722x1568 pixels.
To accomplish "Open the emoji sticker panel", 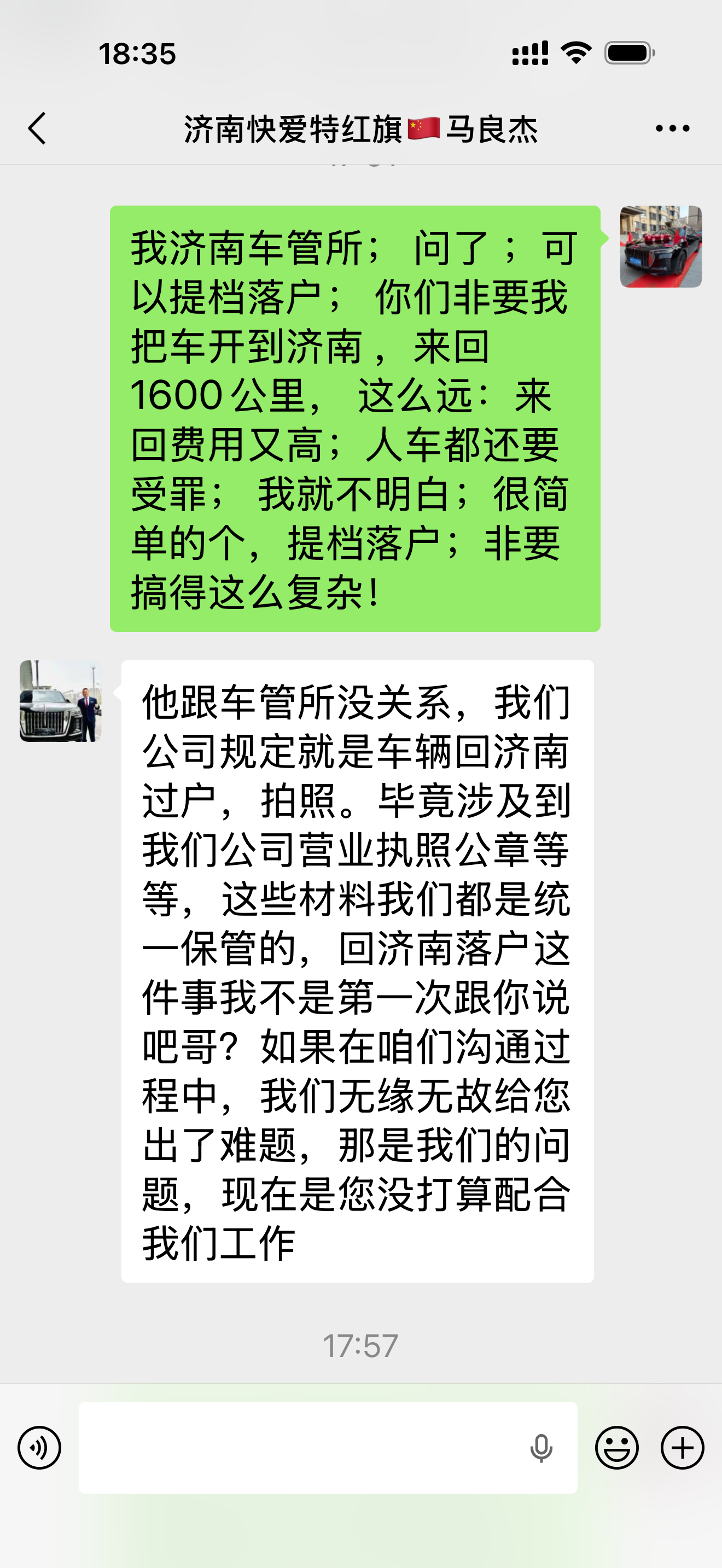I will 616,1448.
